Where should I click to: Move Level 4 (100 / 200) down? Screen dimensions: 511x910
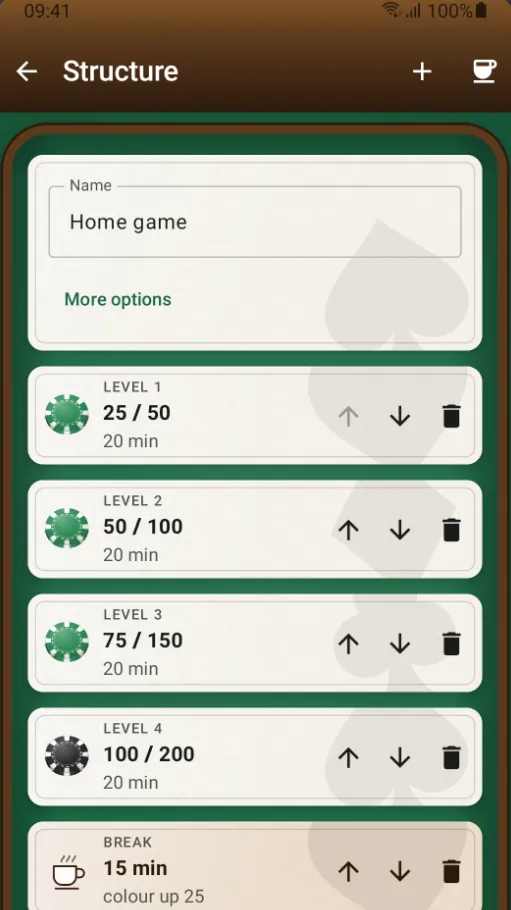pyautogui.click(x=400, y=757)
